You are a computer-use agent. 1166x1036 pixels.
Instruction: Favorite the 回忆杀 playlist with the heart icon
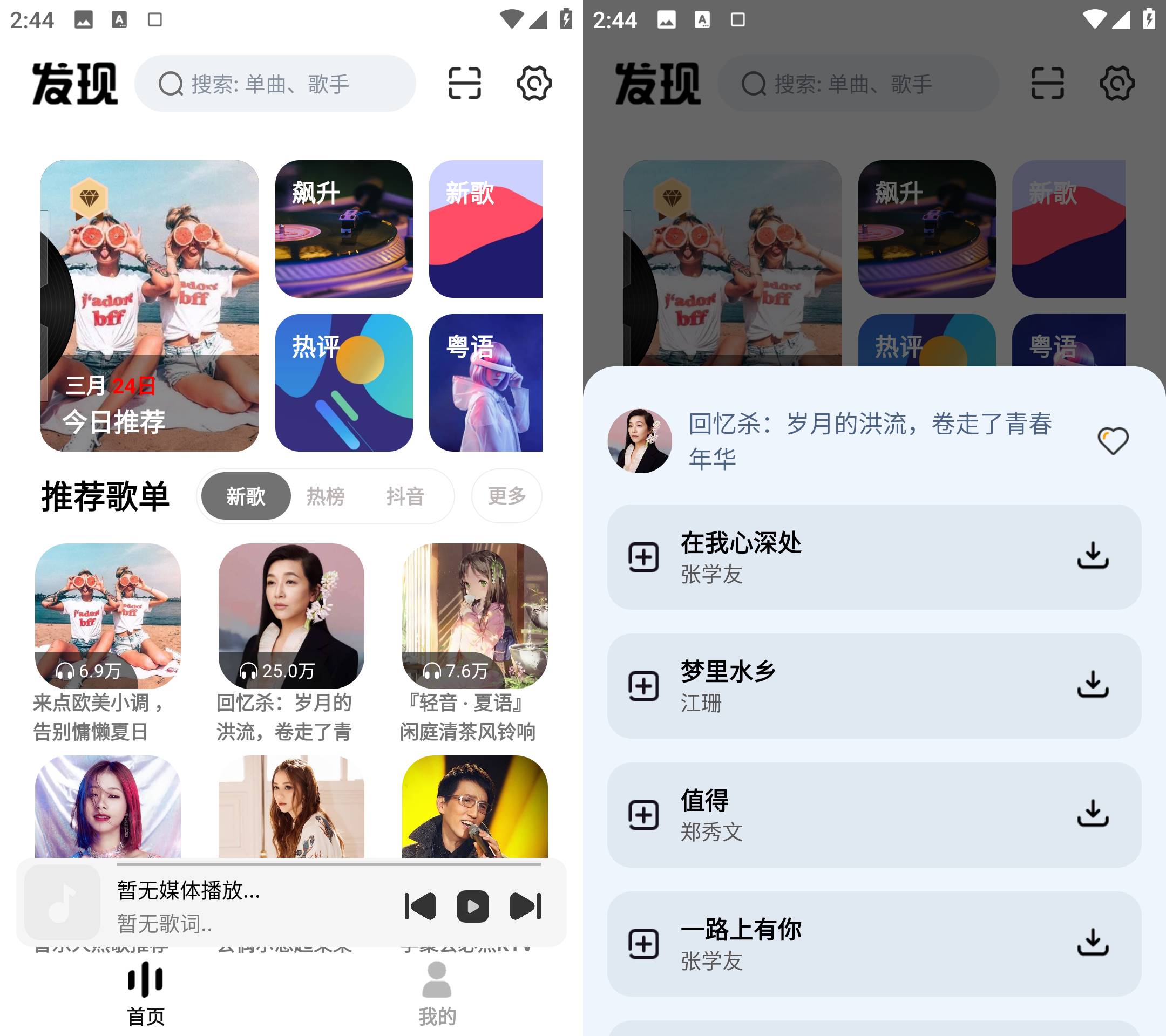coord(1113,441)
